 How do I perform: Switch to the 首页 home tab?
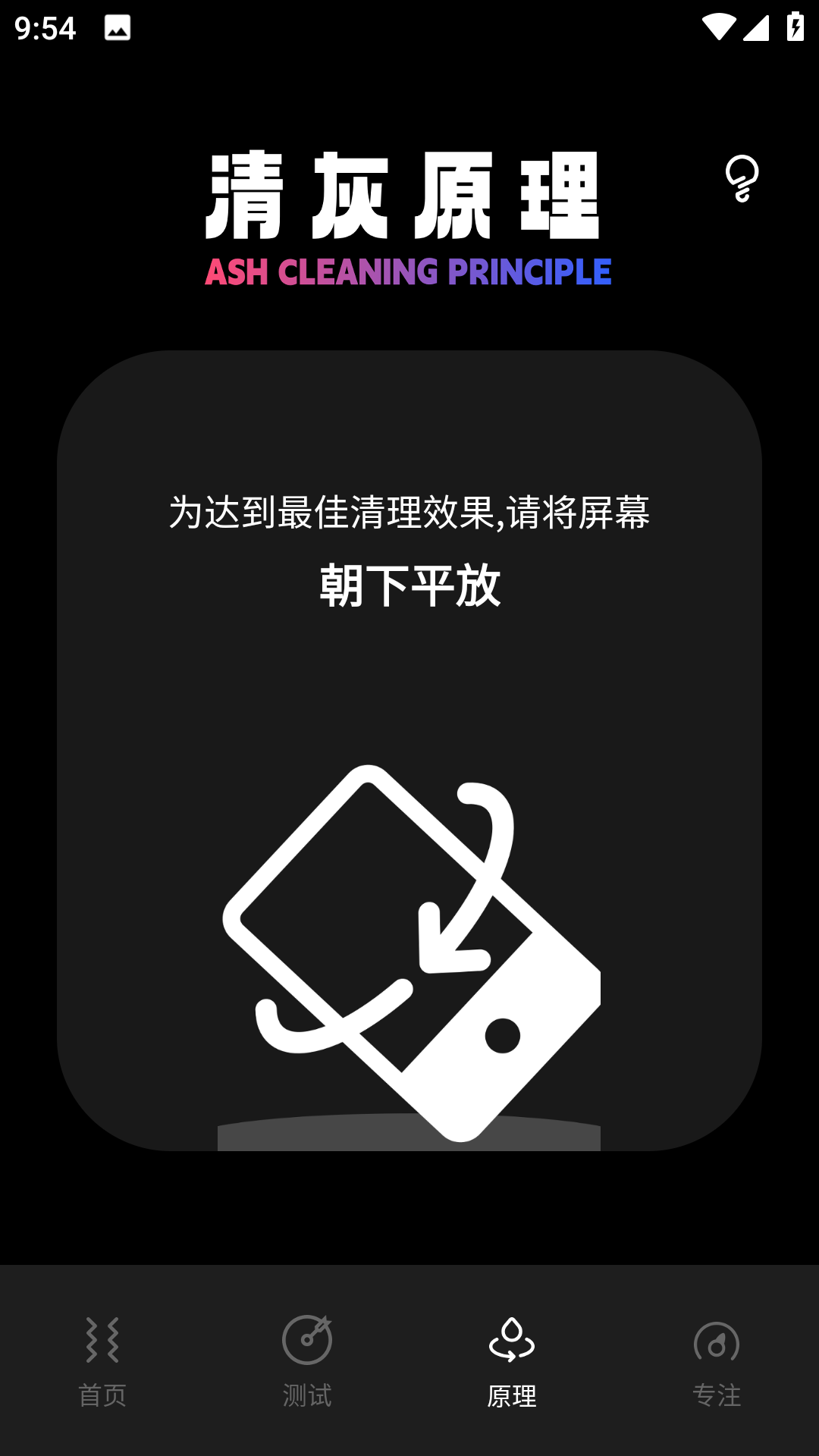(x=102, y=1360)
